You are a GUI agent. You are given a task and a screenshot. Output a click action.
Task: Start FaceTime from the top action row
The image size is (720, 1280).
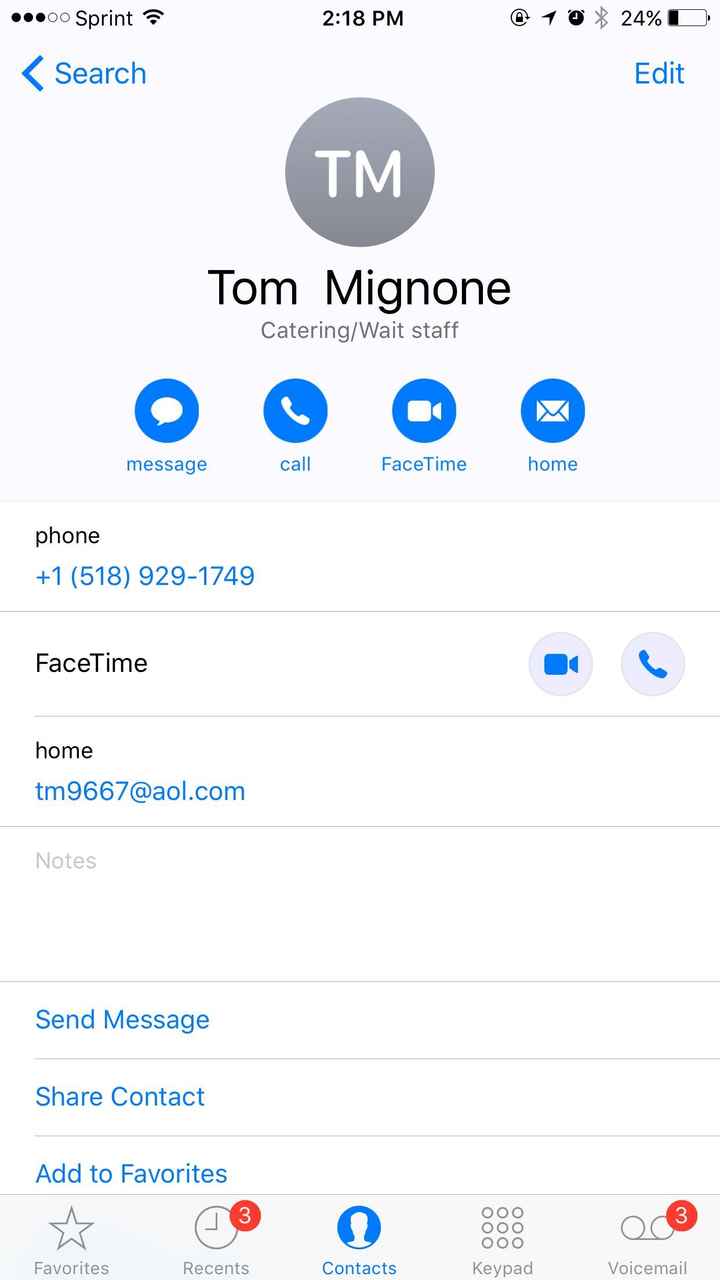[x=424, y=411]
